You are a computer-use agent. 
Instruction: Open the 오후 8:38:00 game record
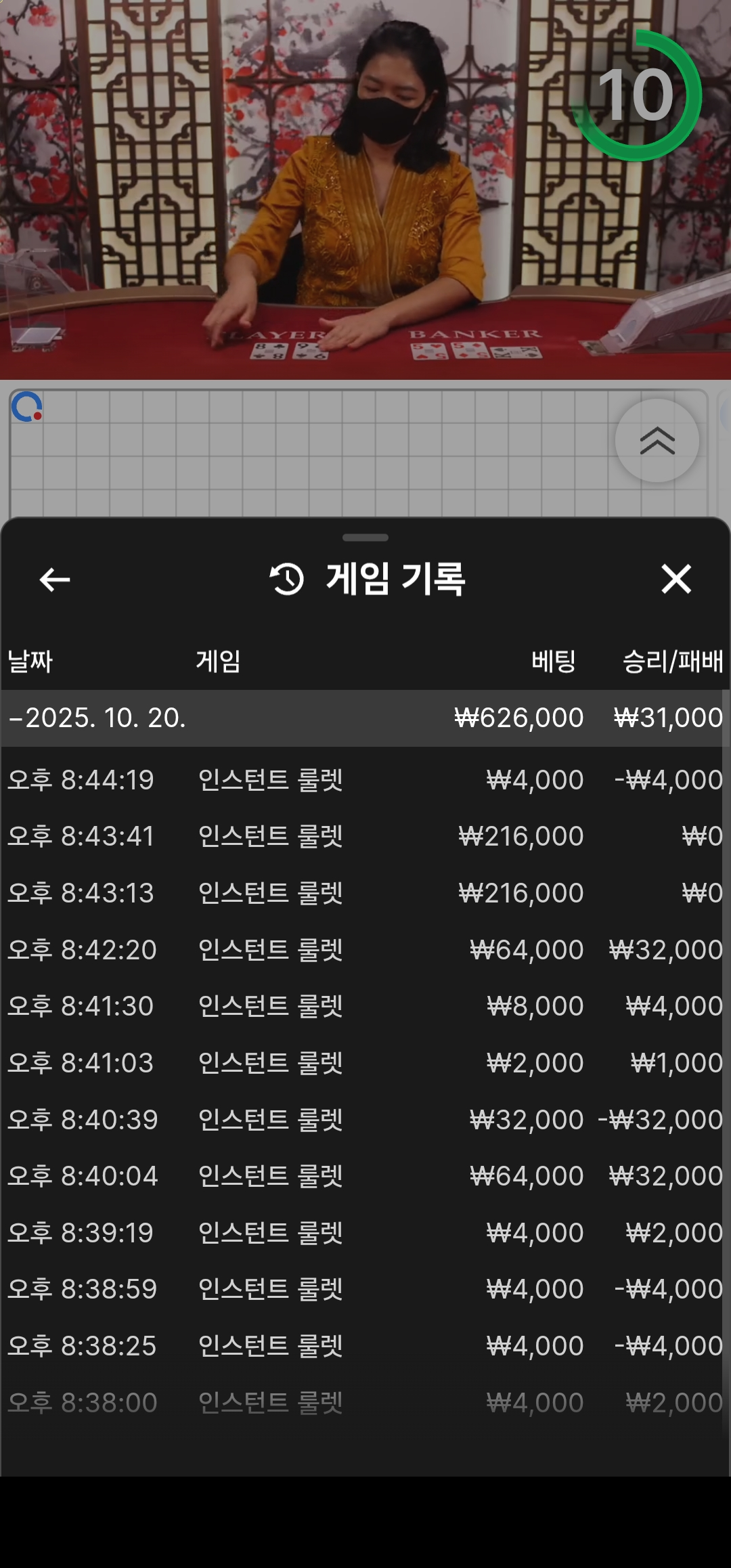pos(365,1403)
